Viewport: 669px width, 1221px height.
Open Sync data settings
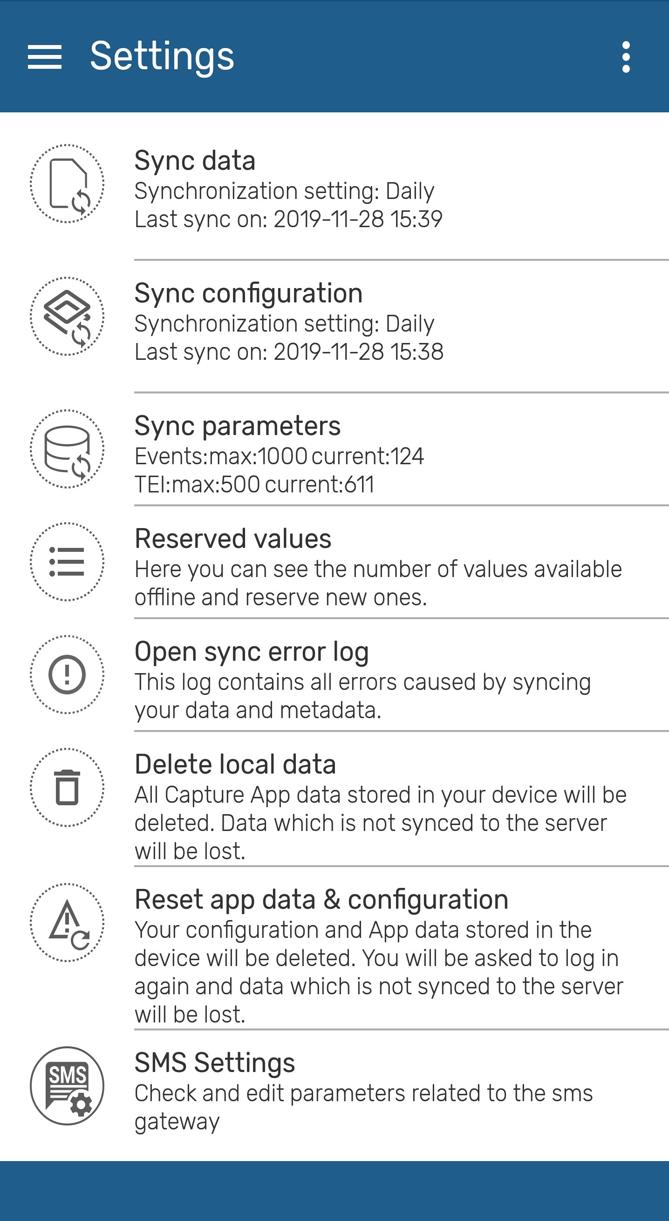[x=334, y=188]
